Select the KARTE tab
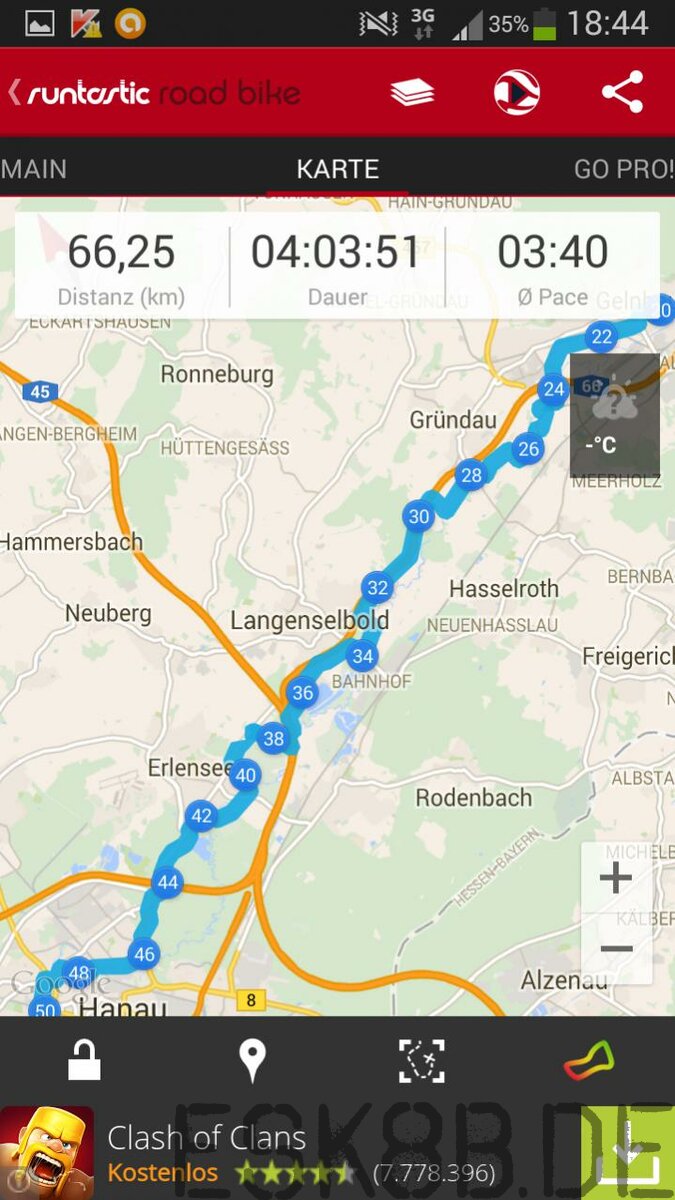This screenshot has width=675, height=1200. 337,169
